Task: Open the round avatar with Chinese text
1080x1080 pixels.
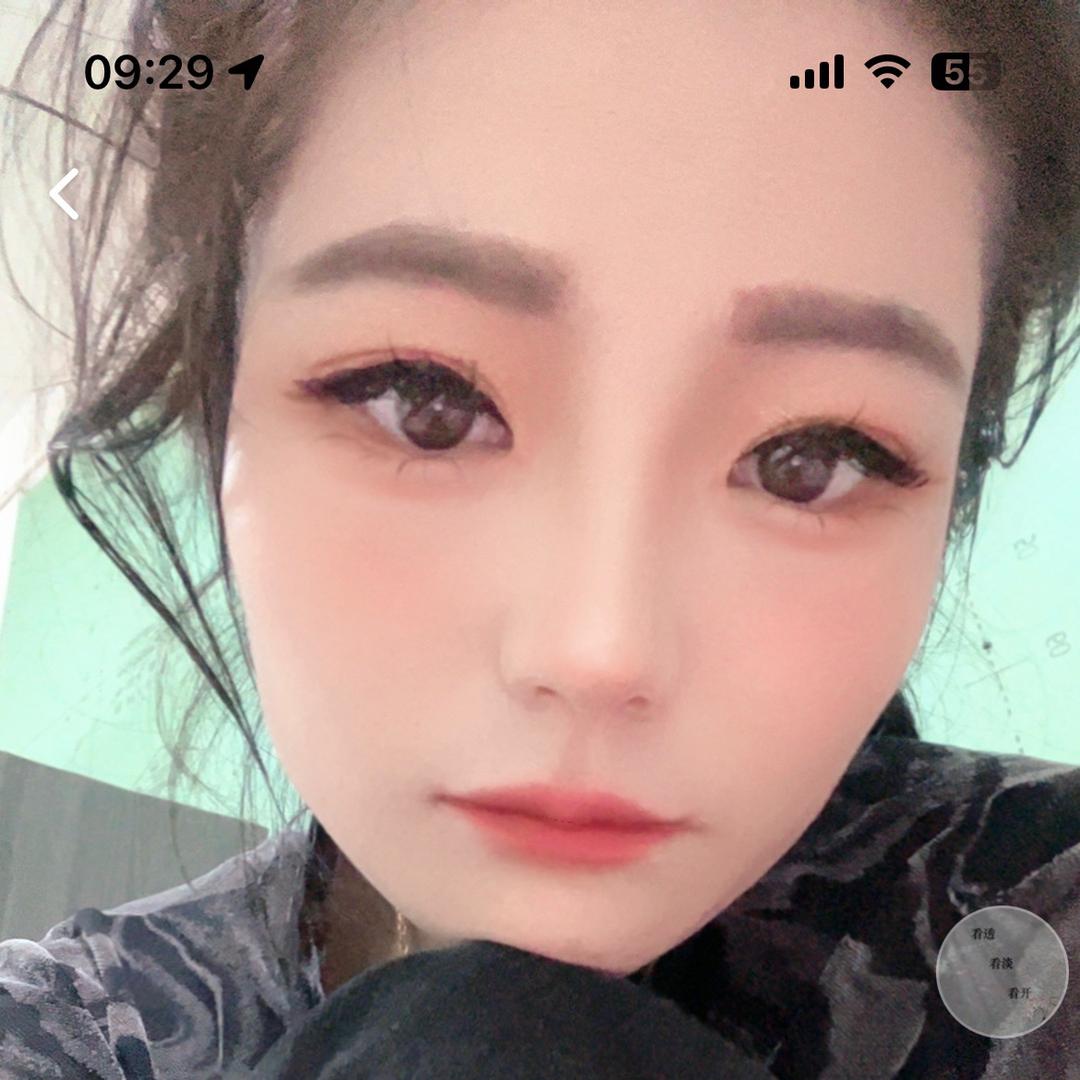Action: point(1002,970)
